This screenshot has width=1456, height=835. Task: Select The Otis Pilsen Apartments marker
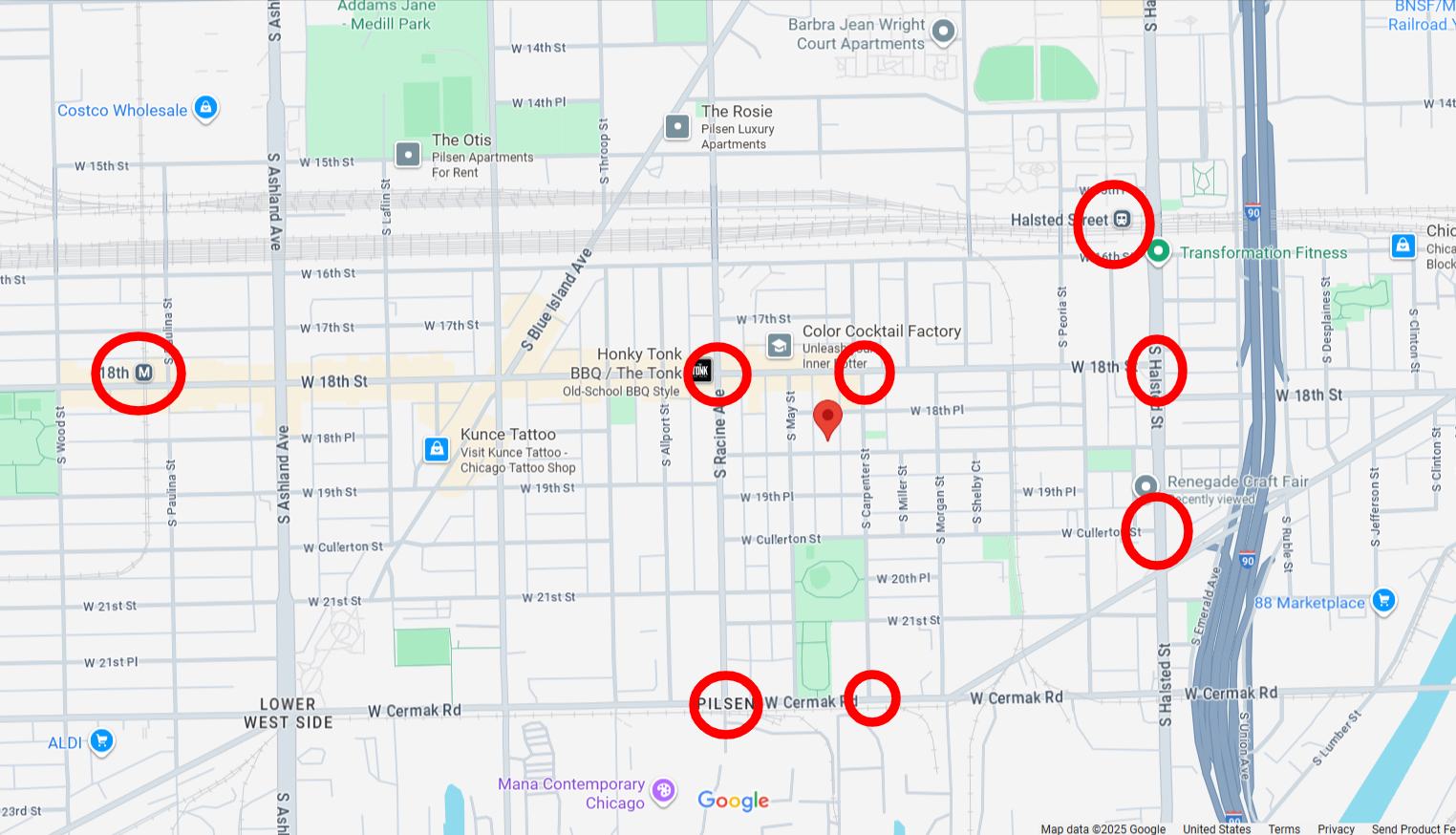(408, 154)
